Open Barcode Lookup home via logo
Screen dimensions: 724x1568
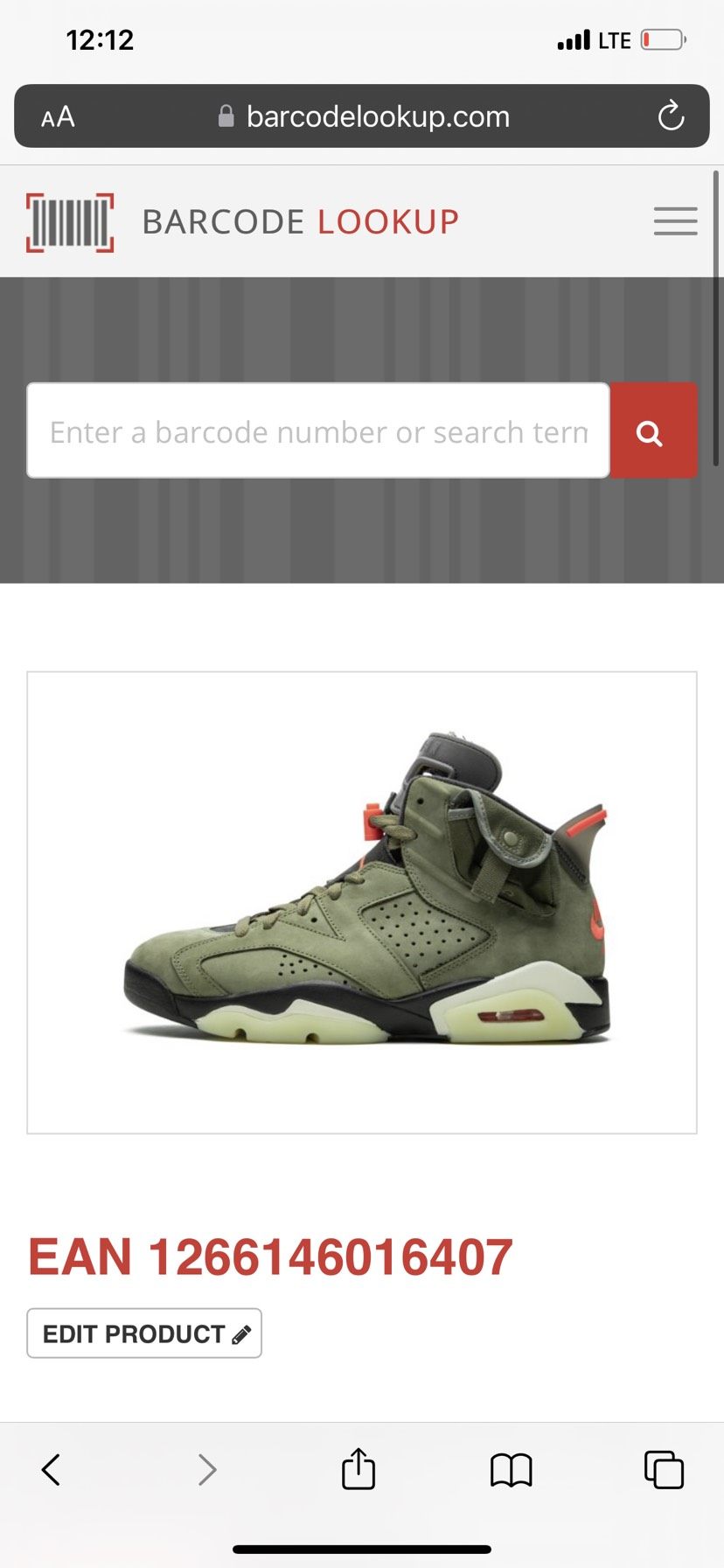click(243, 222)
